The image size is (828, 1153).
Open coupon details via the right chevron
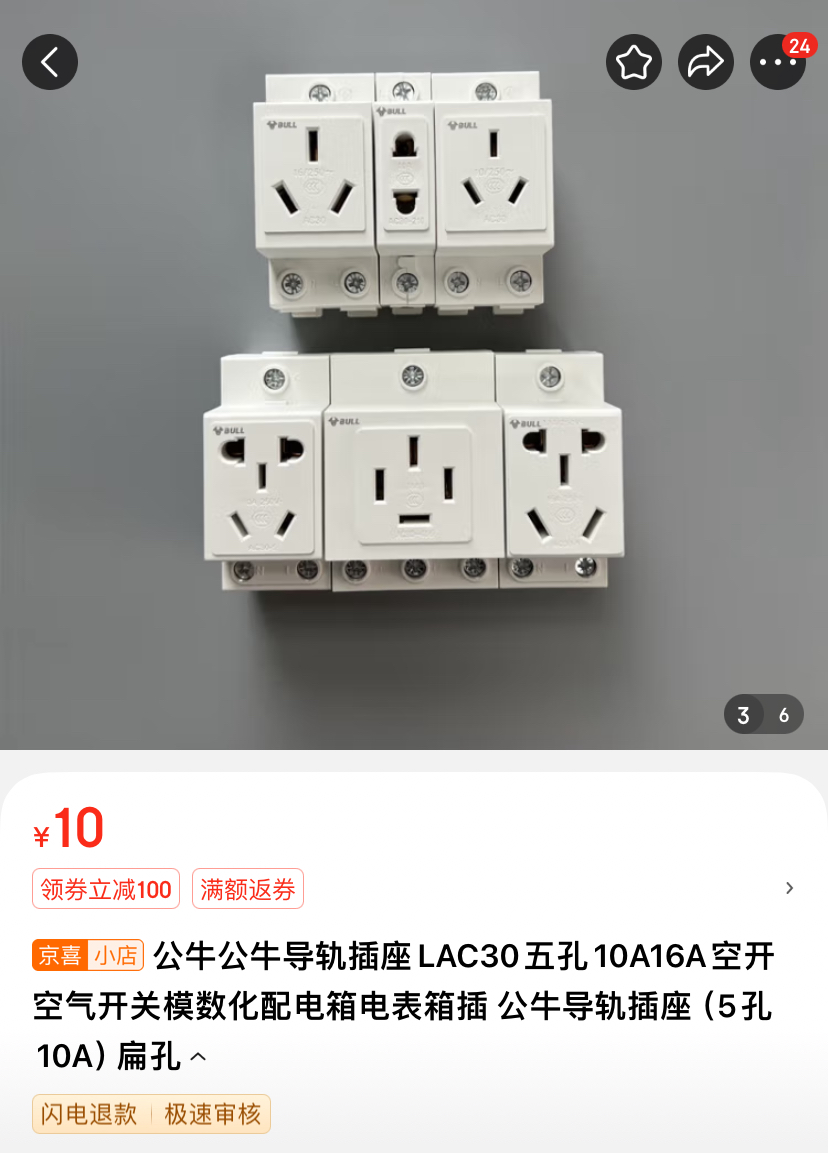pos(789,888)
